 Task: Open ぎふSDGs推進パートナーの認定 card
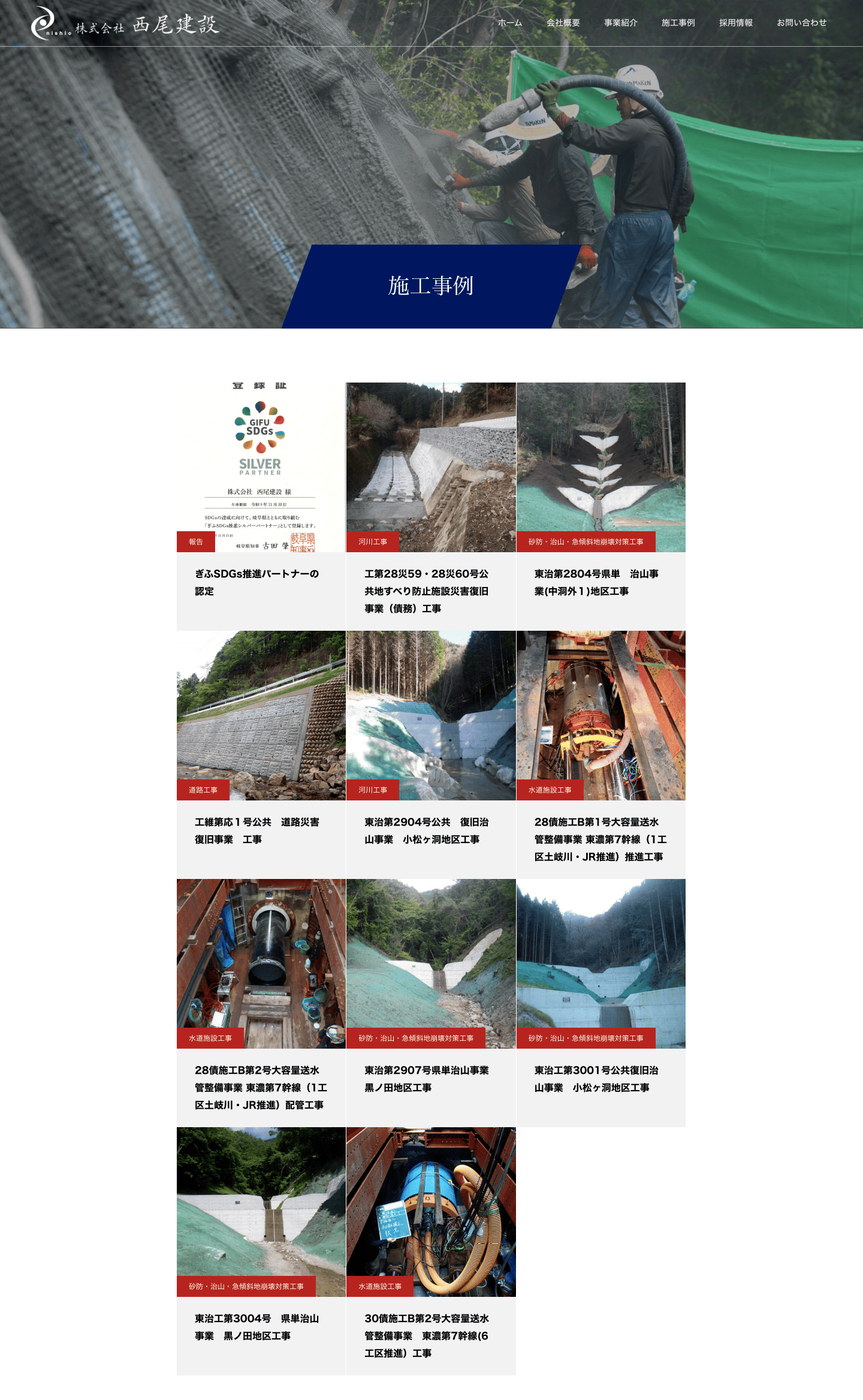tap(261, 507)
